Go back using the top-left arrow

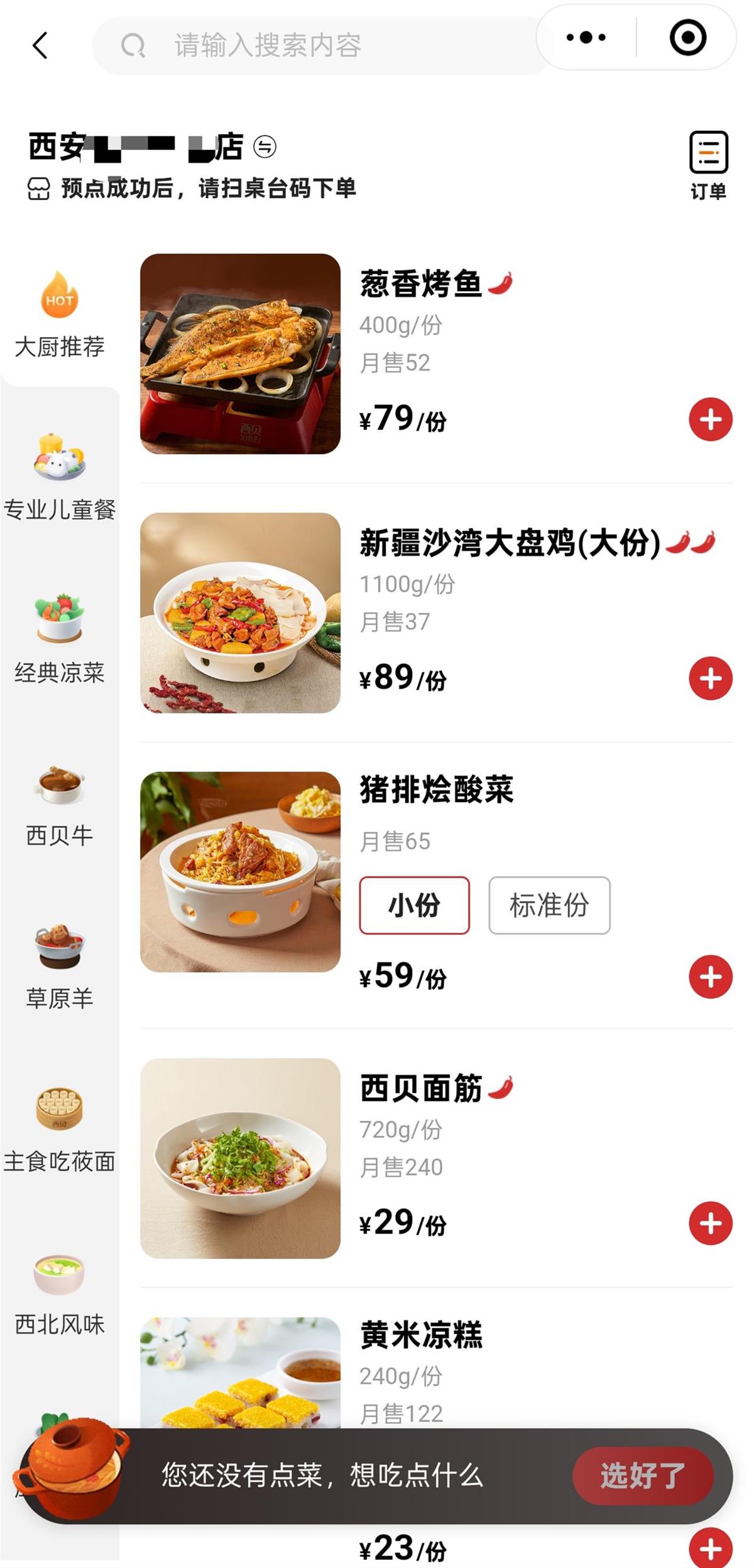(x=40, y=45)
